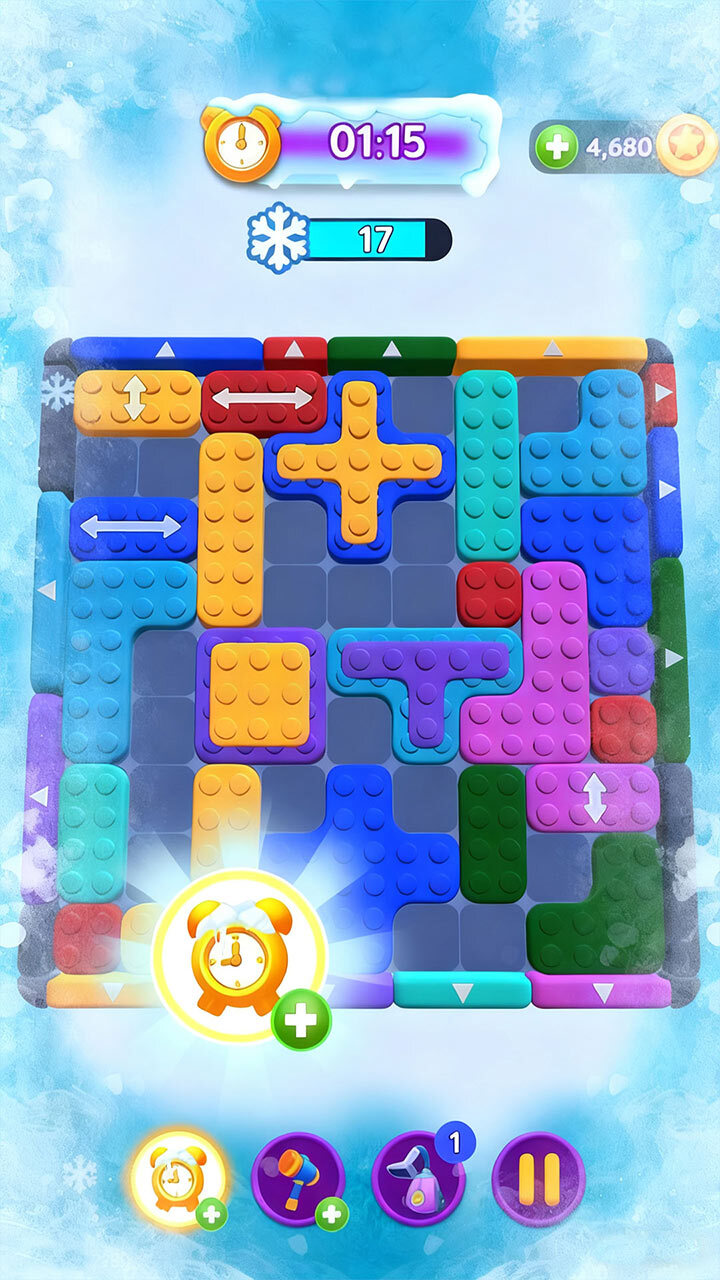Tap the large glowing alarm clock bonus
Viewport: 720px width, 1280px height.
(240, 955)
